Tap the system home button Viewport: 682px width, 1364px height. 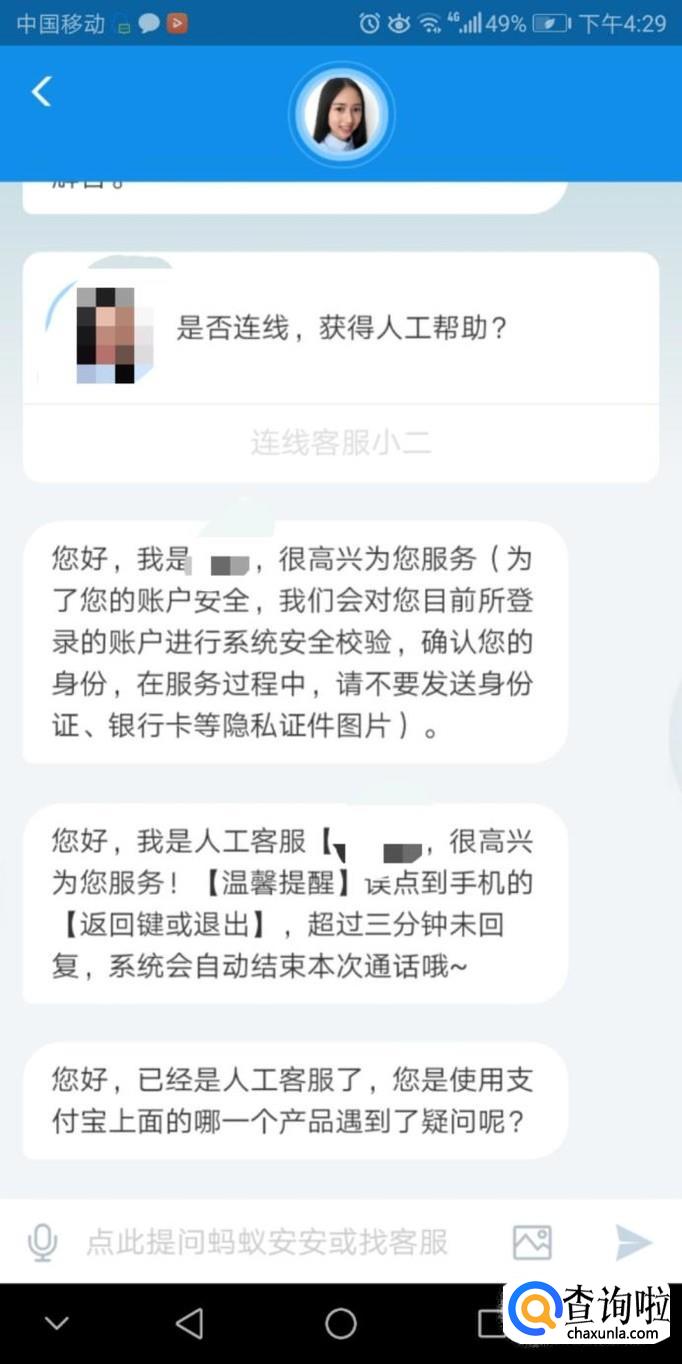coord(341,1323)
